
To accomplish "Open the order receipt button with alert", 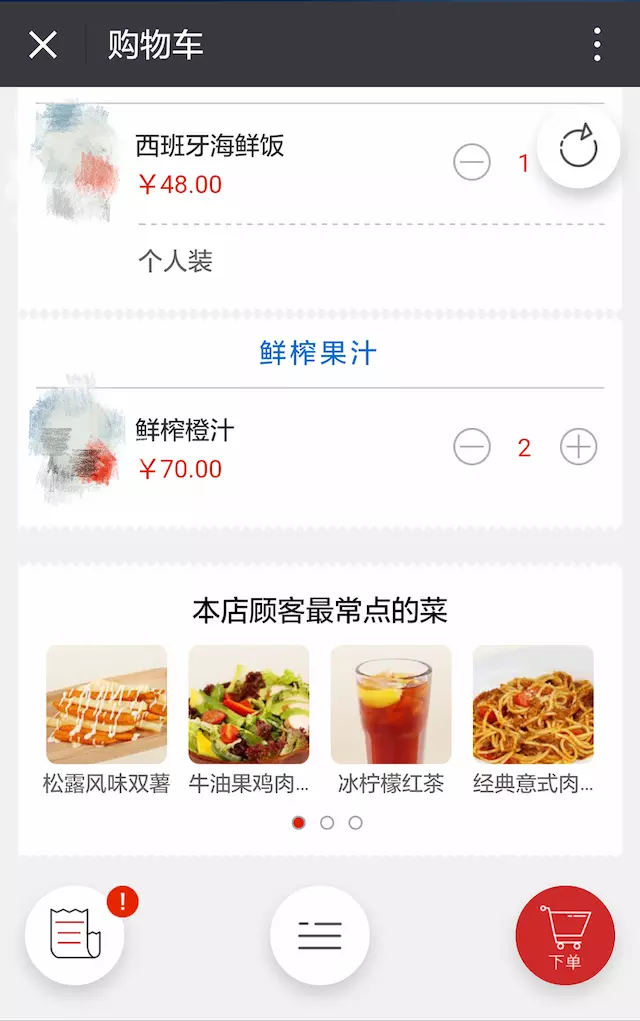I will point(75,935).
